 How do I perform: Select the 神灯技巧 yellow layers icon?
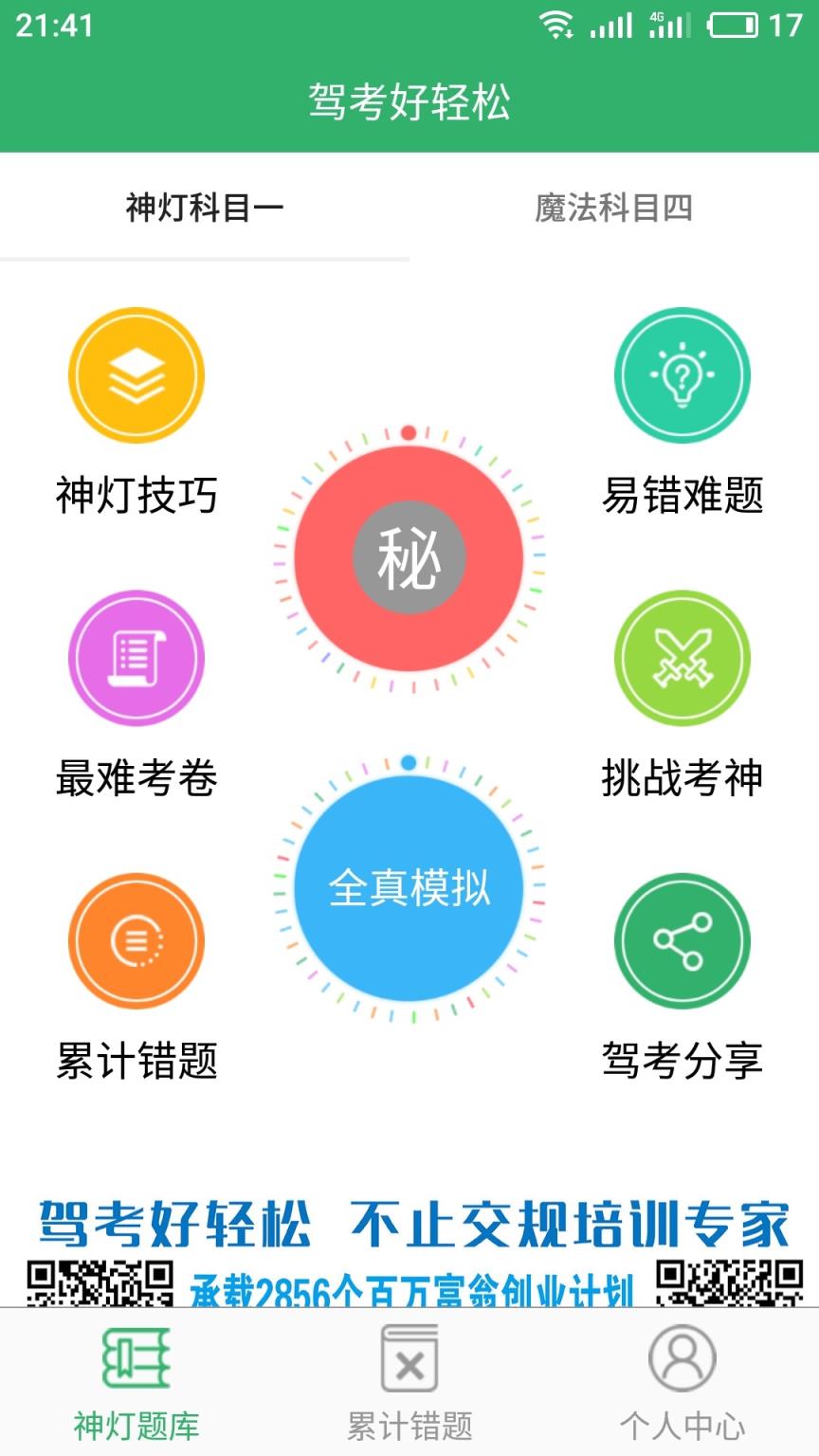[136, 374]
